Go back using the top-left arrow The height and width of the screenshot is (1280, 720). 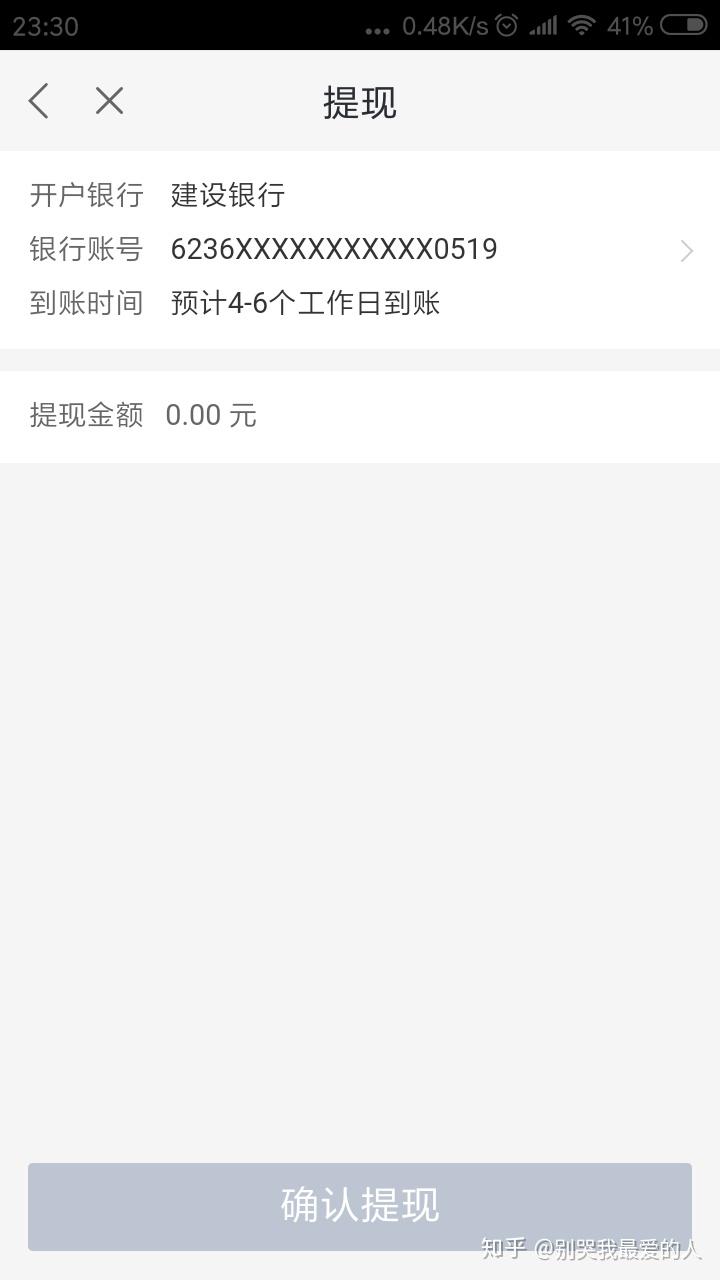(x=39, y=101)
